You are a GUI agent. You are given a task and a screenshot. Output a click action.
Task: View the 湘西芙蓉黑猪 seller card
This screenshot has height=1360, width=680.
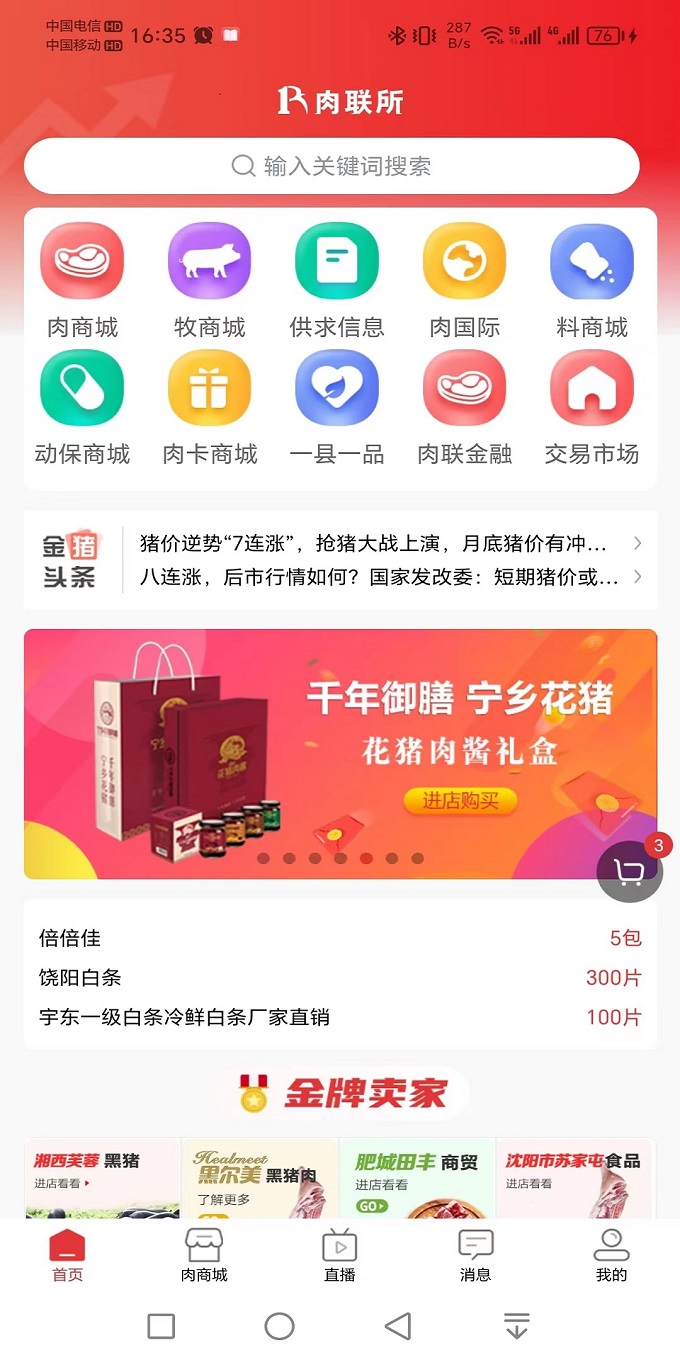tap(103, 1178)
